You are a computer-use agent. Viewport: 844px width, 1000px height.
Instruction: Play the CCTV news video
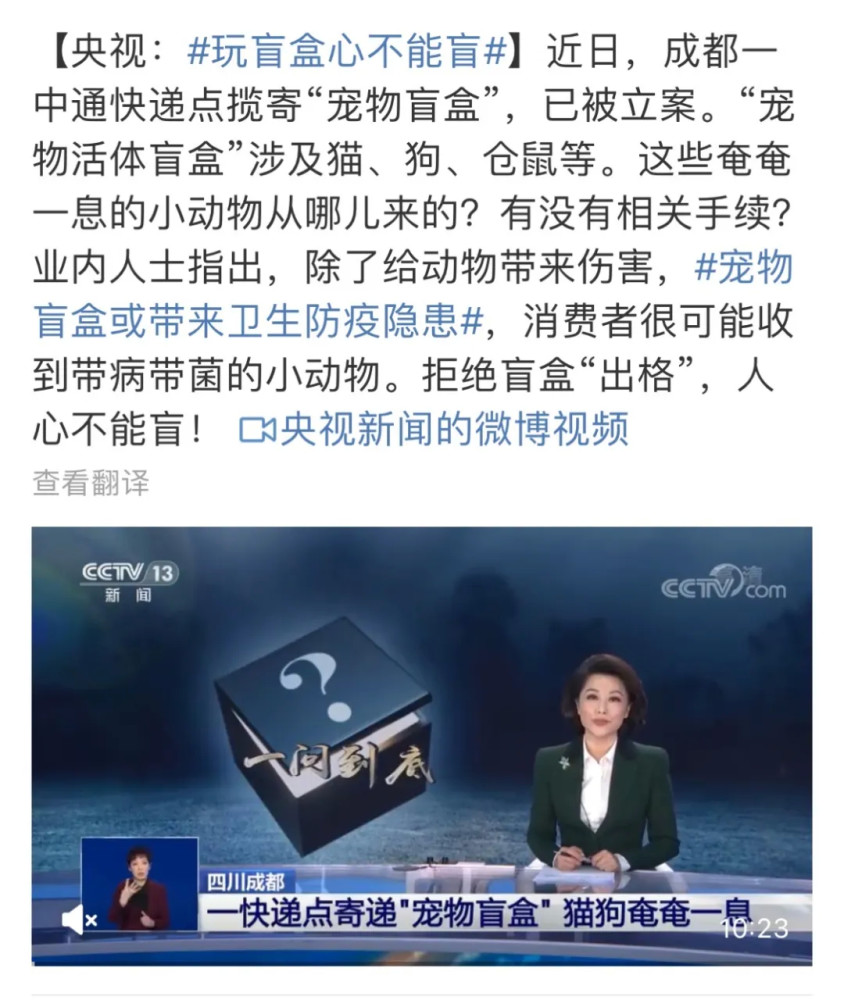pyautogui.click(x=422, y=746)
